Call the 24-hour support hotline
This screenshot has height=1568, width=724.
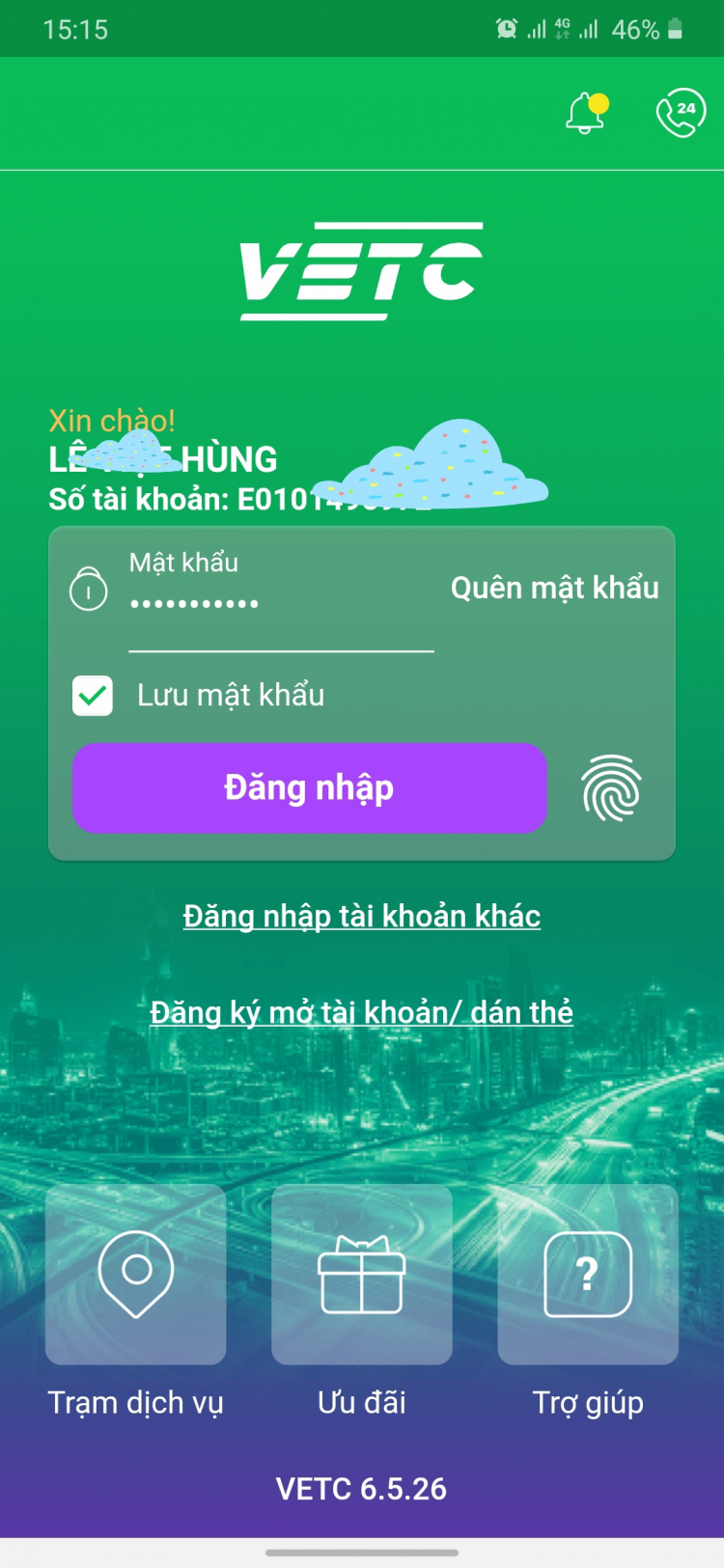tap(681, 114)
